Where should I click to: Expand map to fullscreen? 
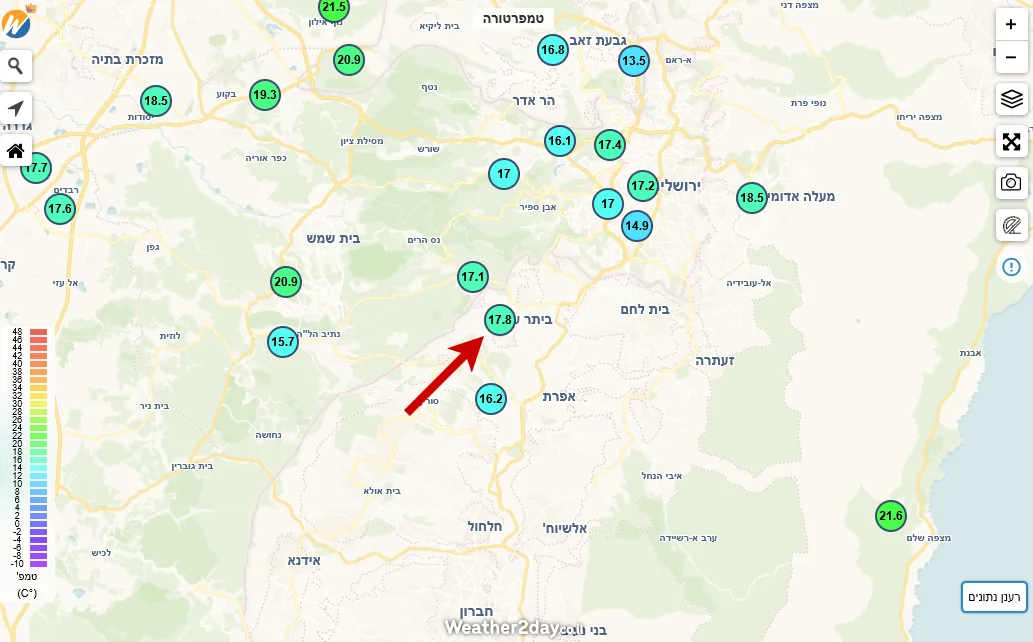point(1011,141)
